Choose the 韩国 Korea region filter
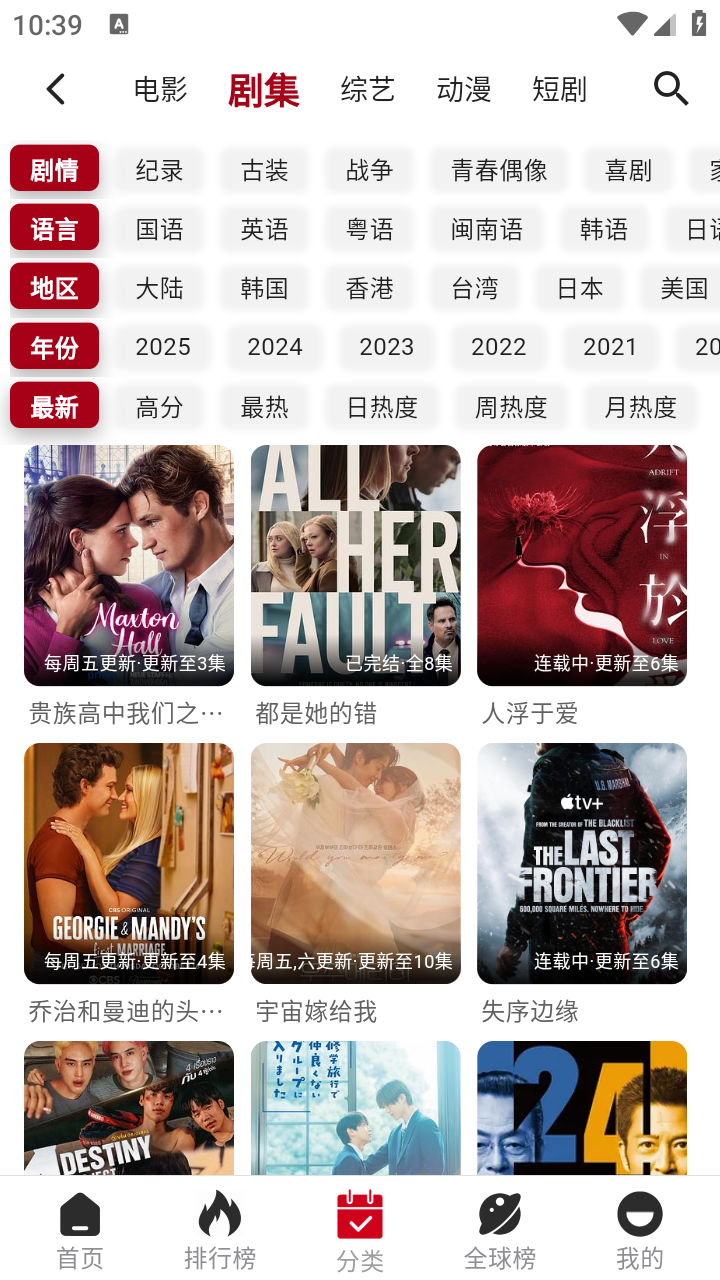This screenshot has height=1280, width=720. pyautogui.click(x=265, y=288)
